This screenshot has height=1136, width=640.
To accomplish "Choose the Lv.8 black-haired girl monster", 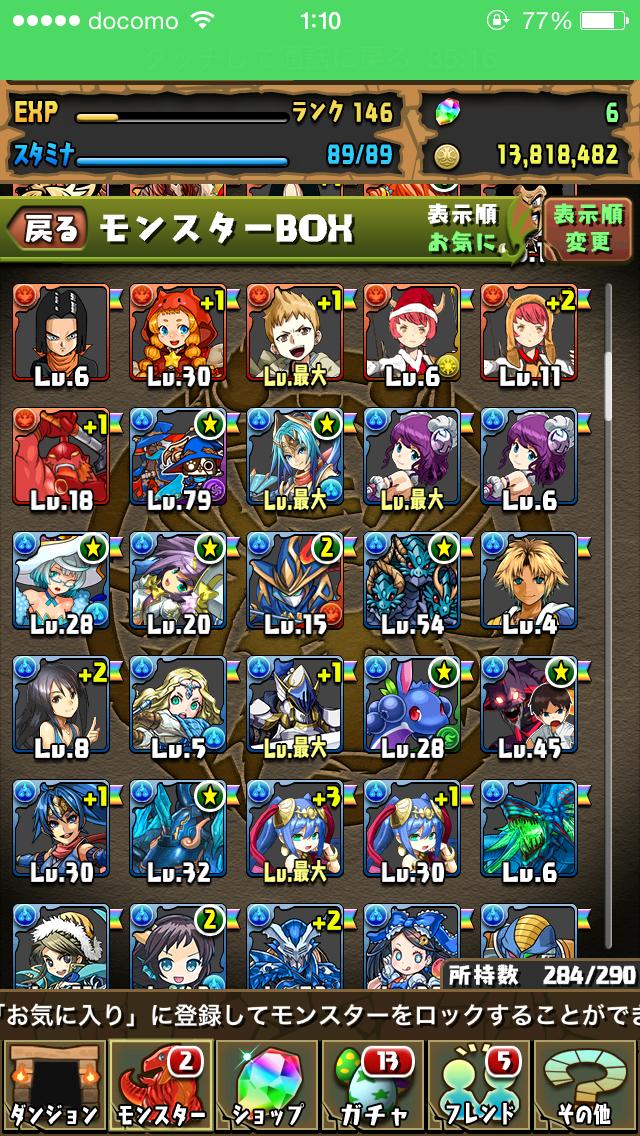I will (61, 705).
